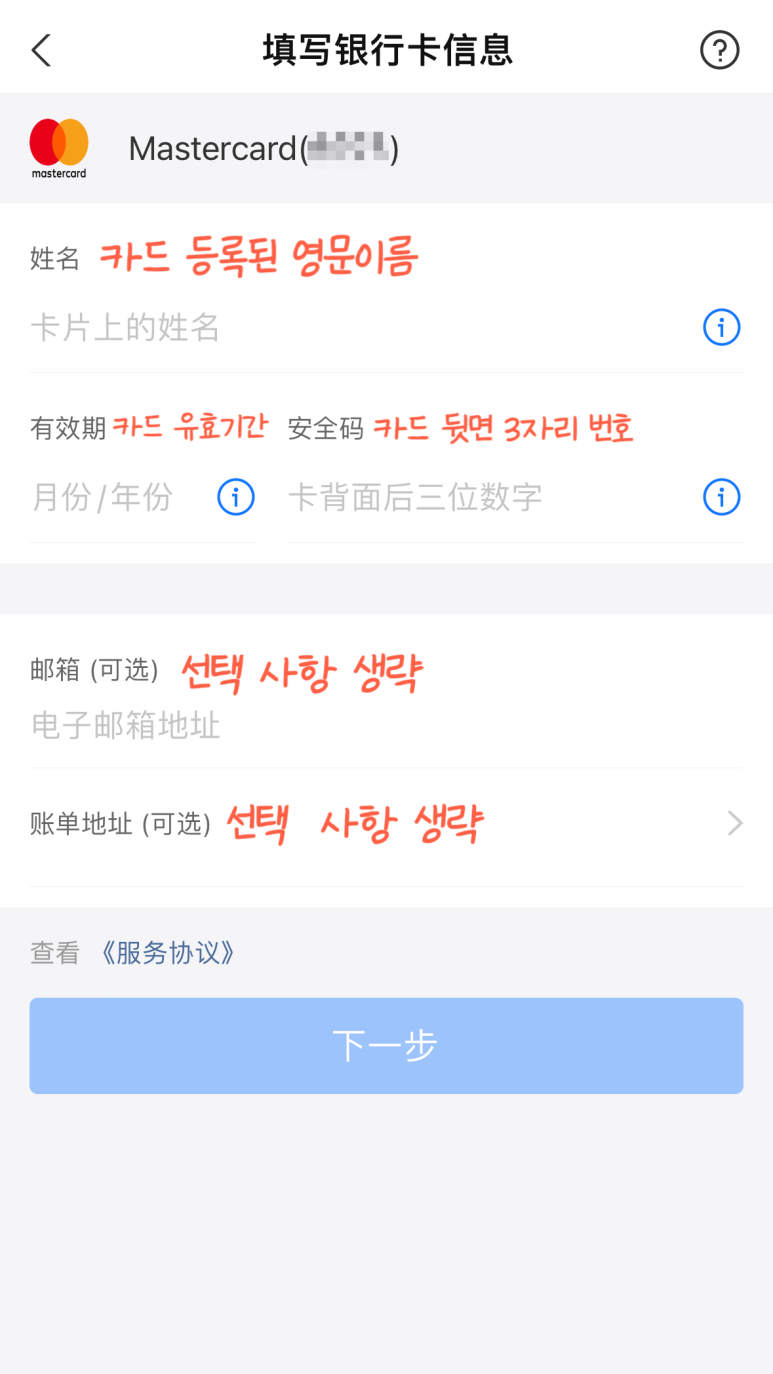The height and width of the screenshot is (1374, 773).
Task: Open the billing address row 账单地址
Action: tap(386, 824)
